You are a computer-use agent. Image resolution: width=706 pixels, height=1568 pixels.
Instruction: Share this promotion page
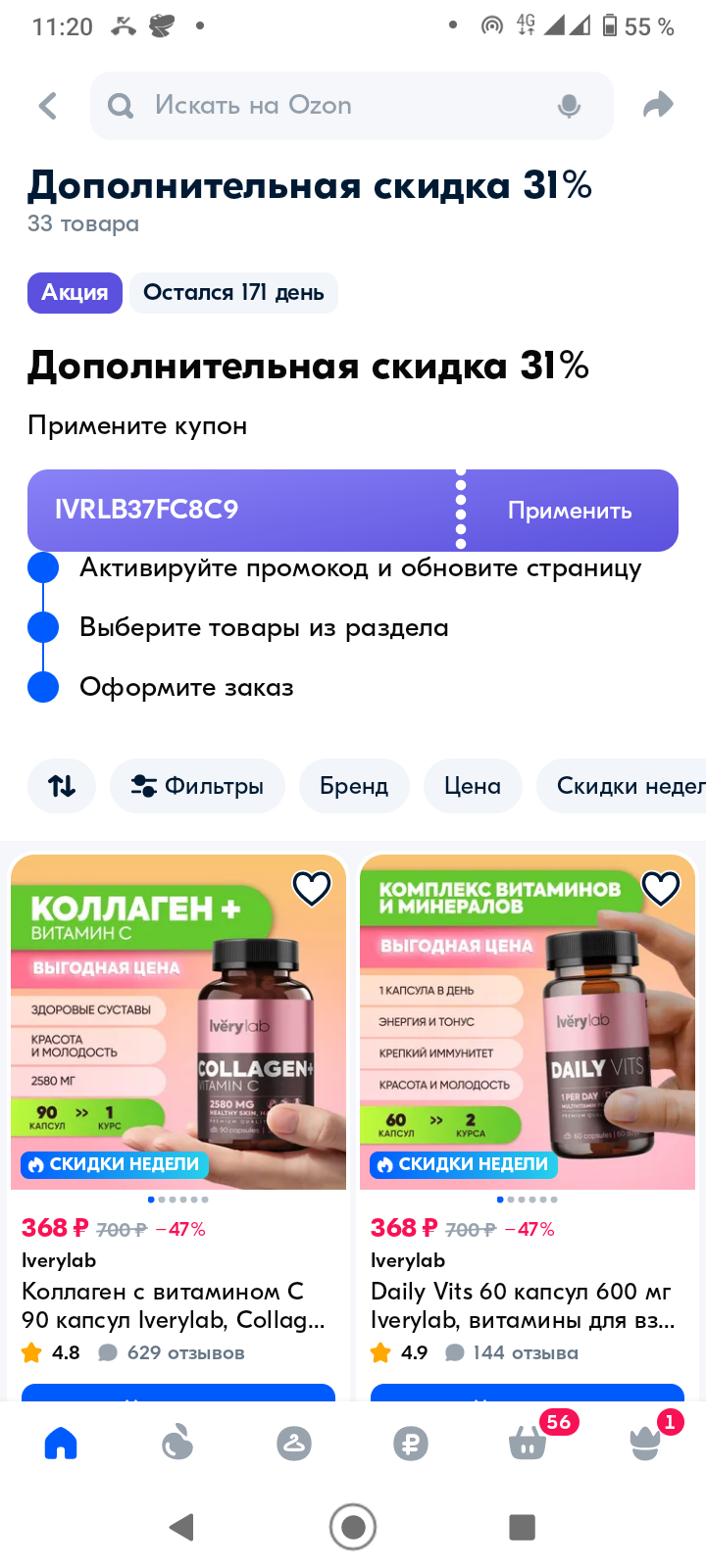coord(658,105)
